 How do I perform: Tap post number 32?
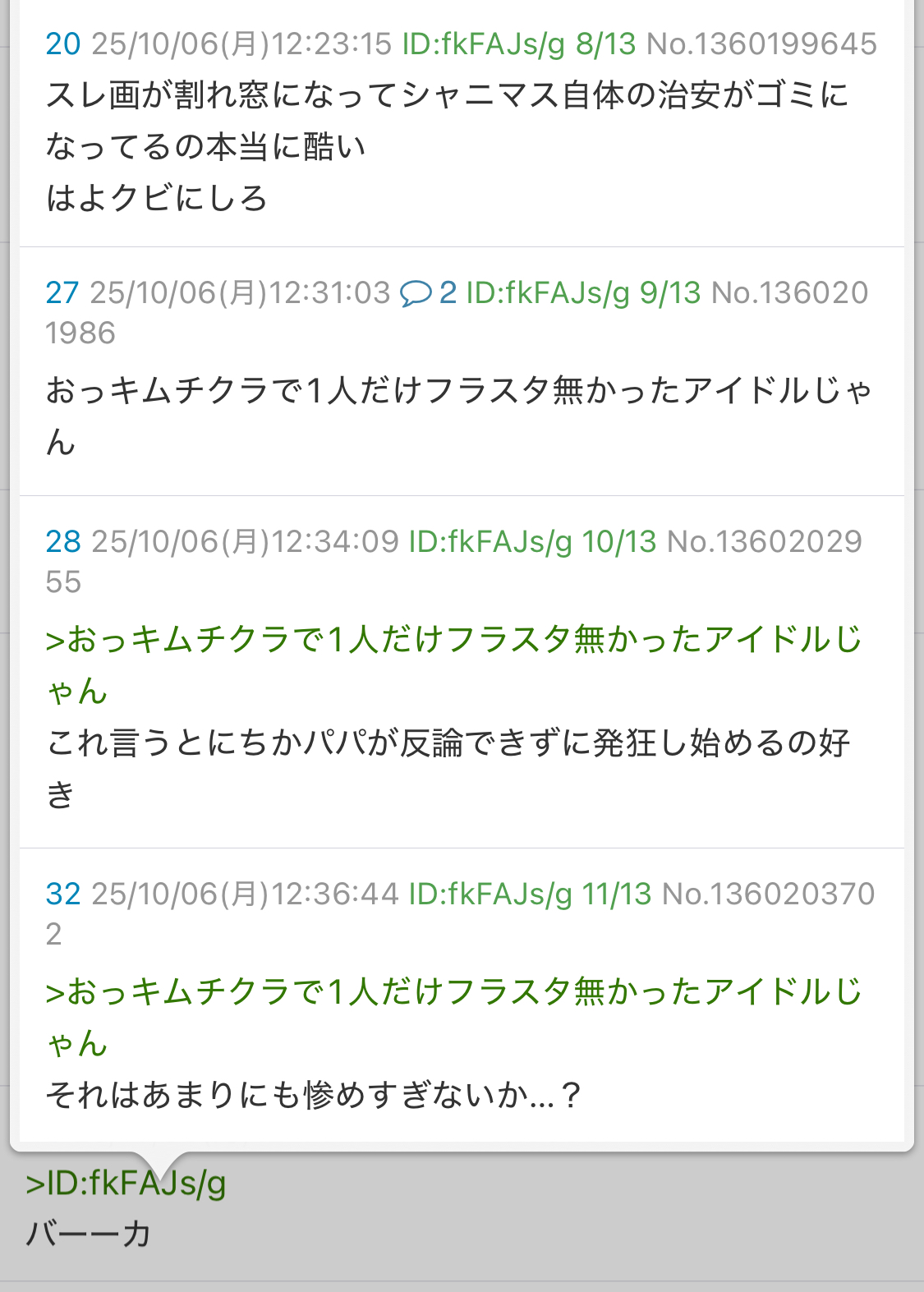coord(63,894)
